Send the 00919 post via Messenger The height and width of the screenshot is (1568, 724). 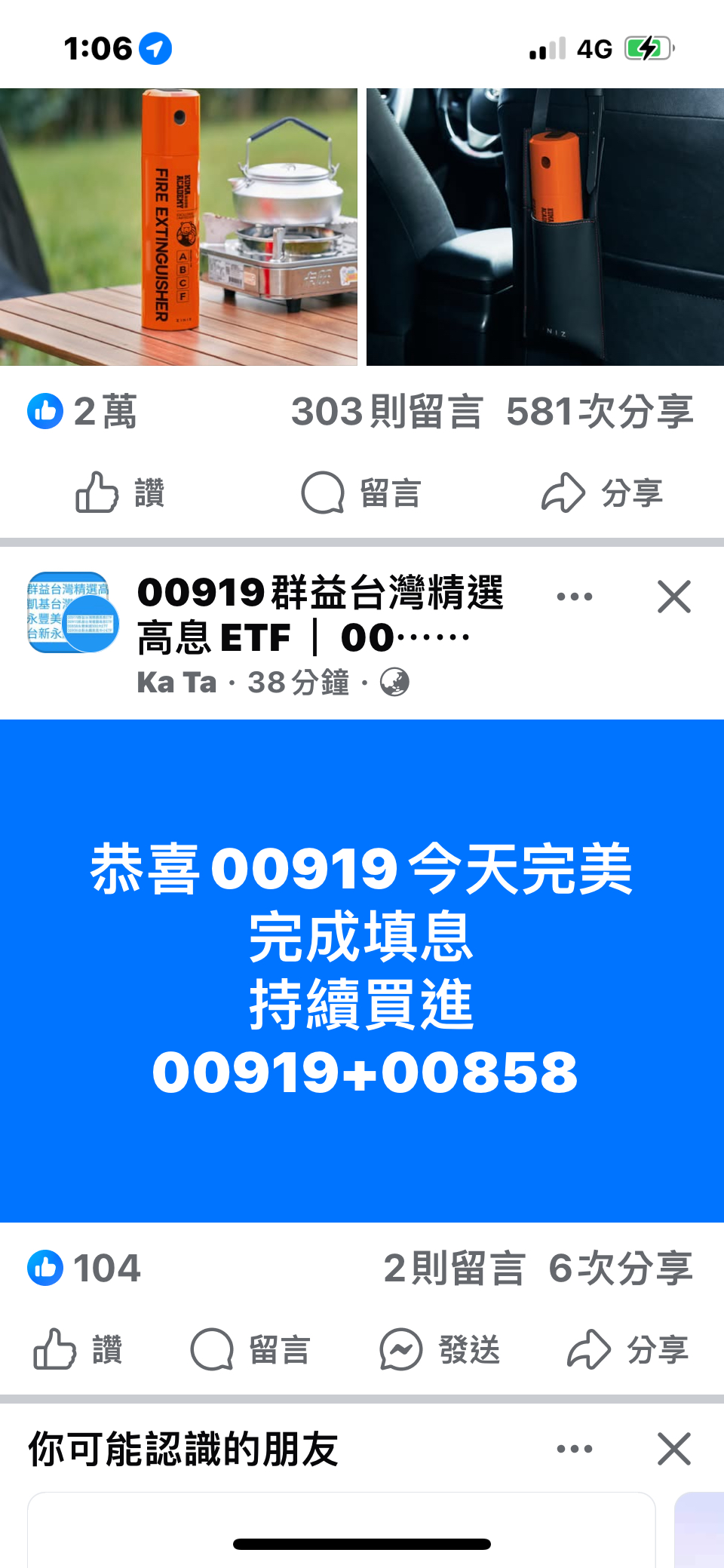point(439,1349)
